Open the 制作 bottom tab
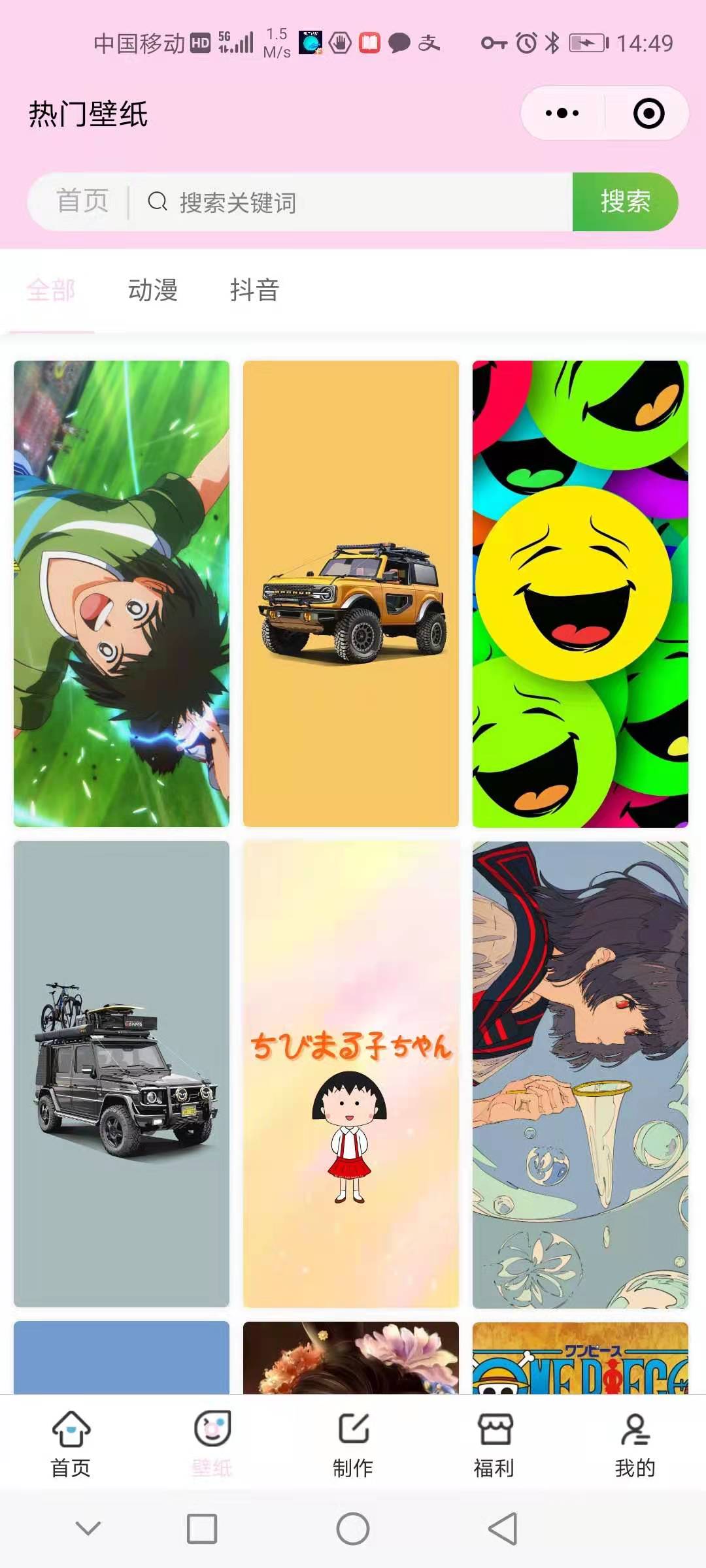Viewport: 706px width, 1568px height. 353,1444
